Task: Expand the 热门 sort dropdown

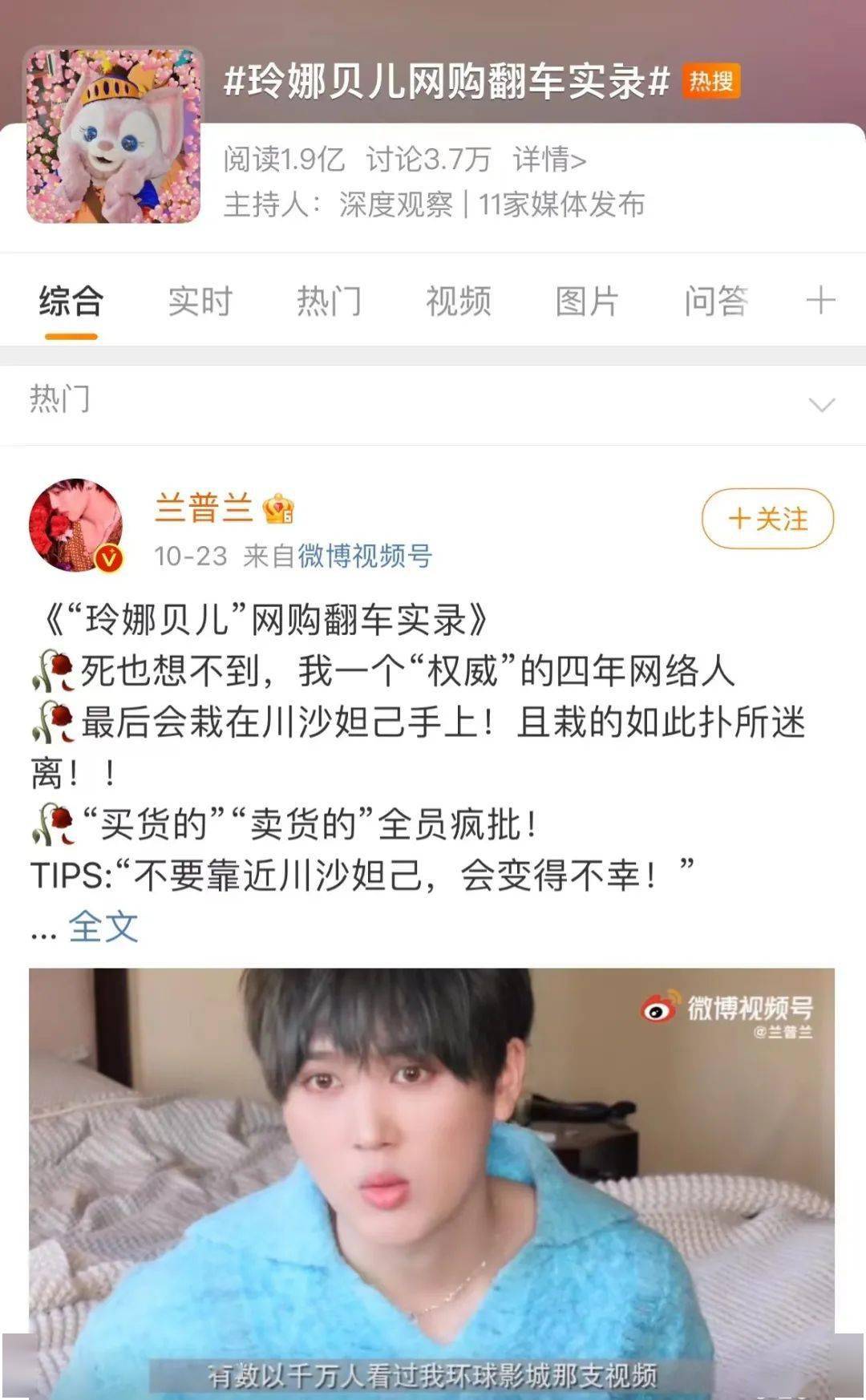Action: pos(821,404)
